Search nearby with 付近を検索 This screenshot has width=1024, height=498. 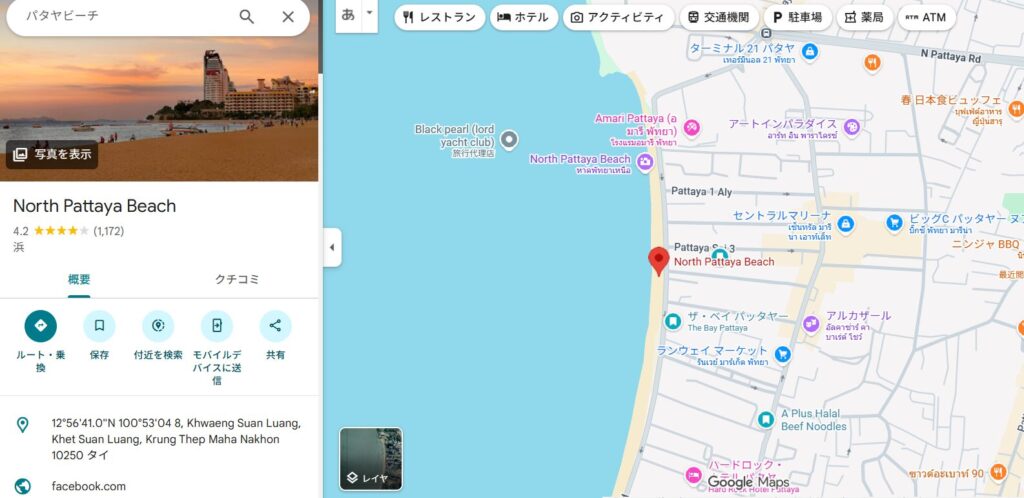(x=158, y=326)
